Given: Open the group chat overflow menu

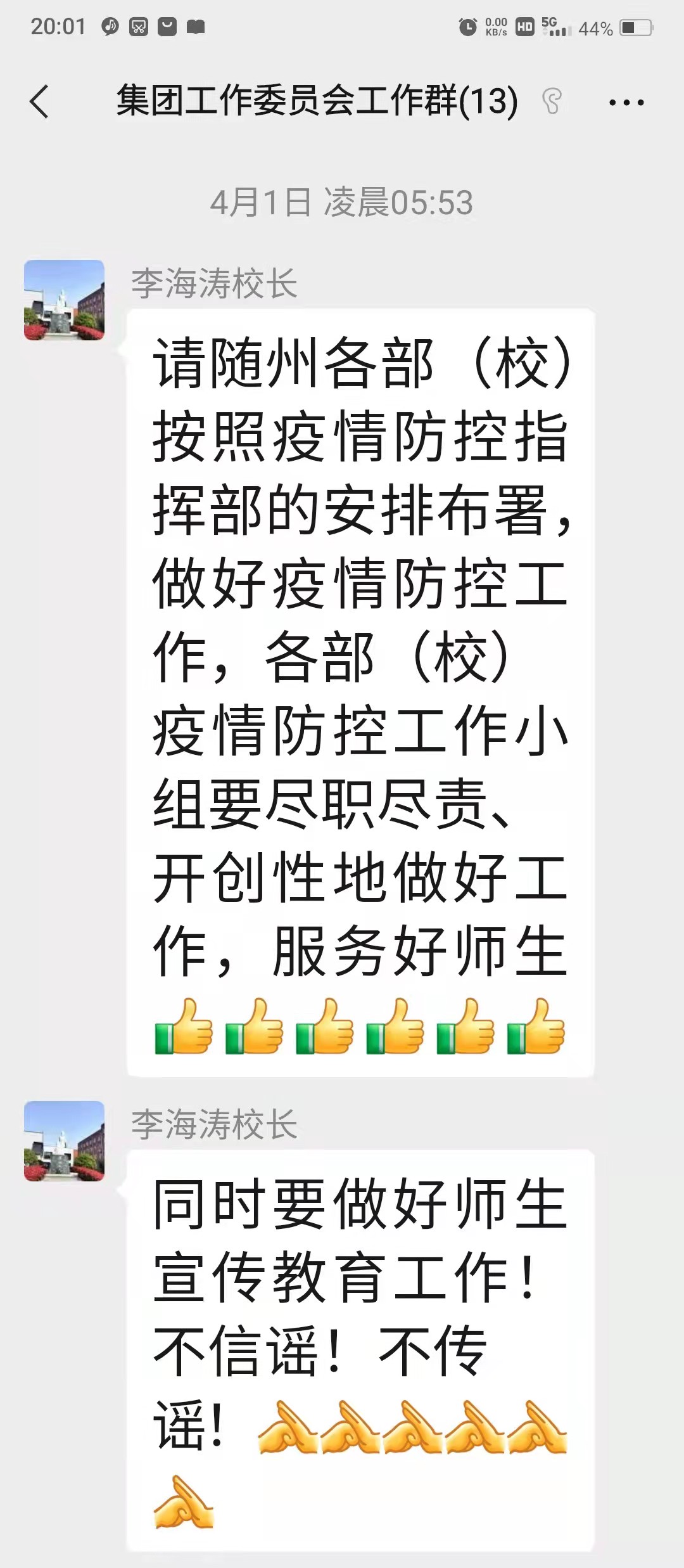Looking at the screenshot, I should click(626, 102).
